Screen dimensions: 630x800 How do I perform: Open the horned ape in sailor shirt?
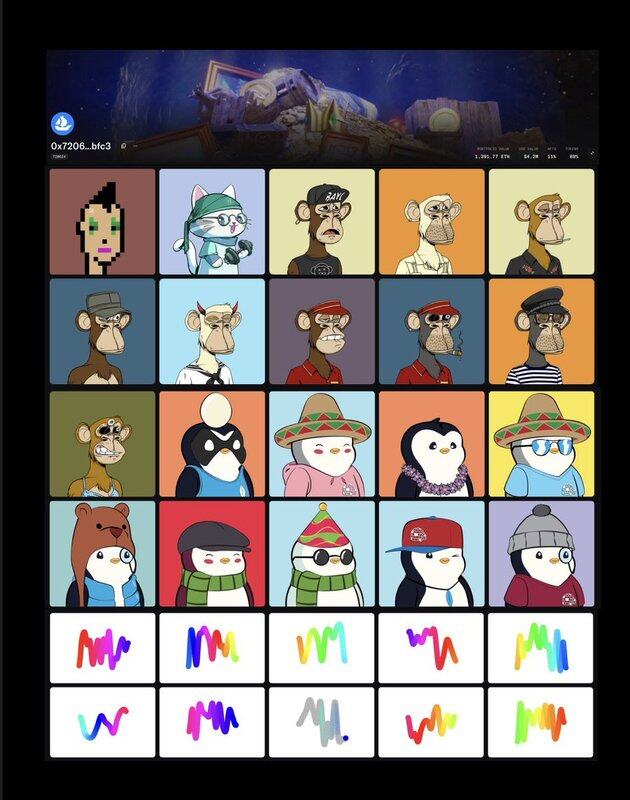[x=212, y=331]
